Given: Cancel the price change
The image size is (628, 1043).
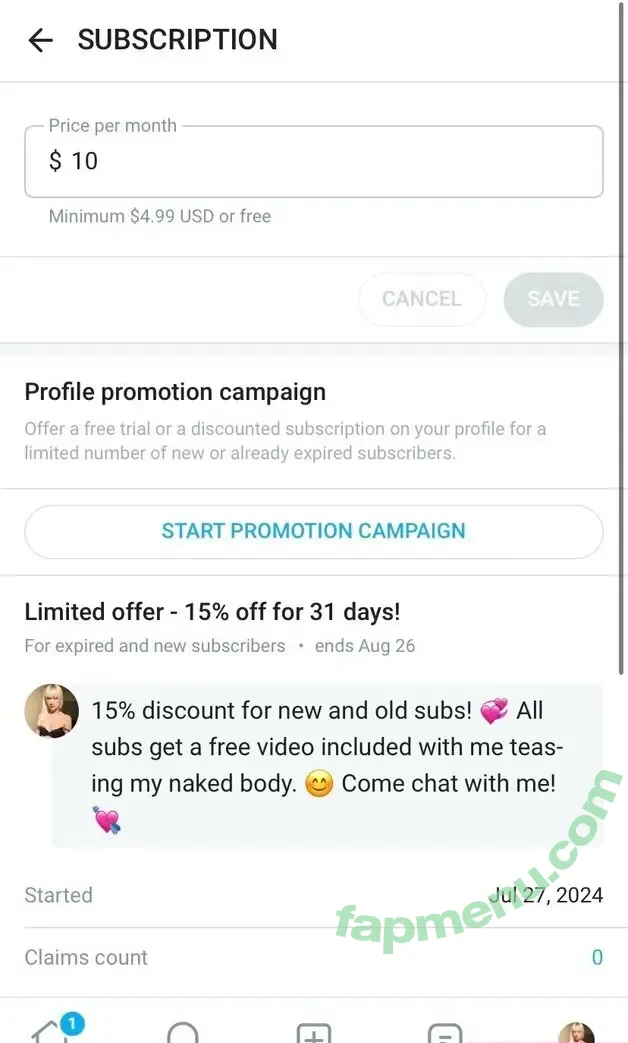Looking at the screenshot, I should (421, 299).
